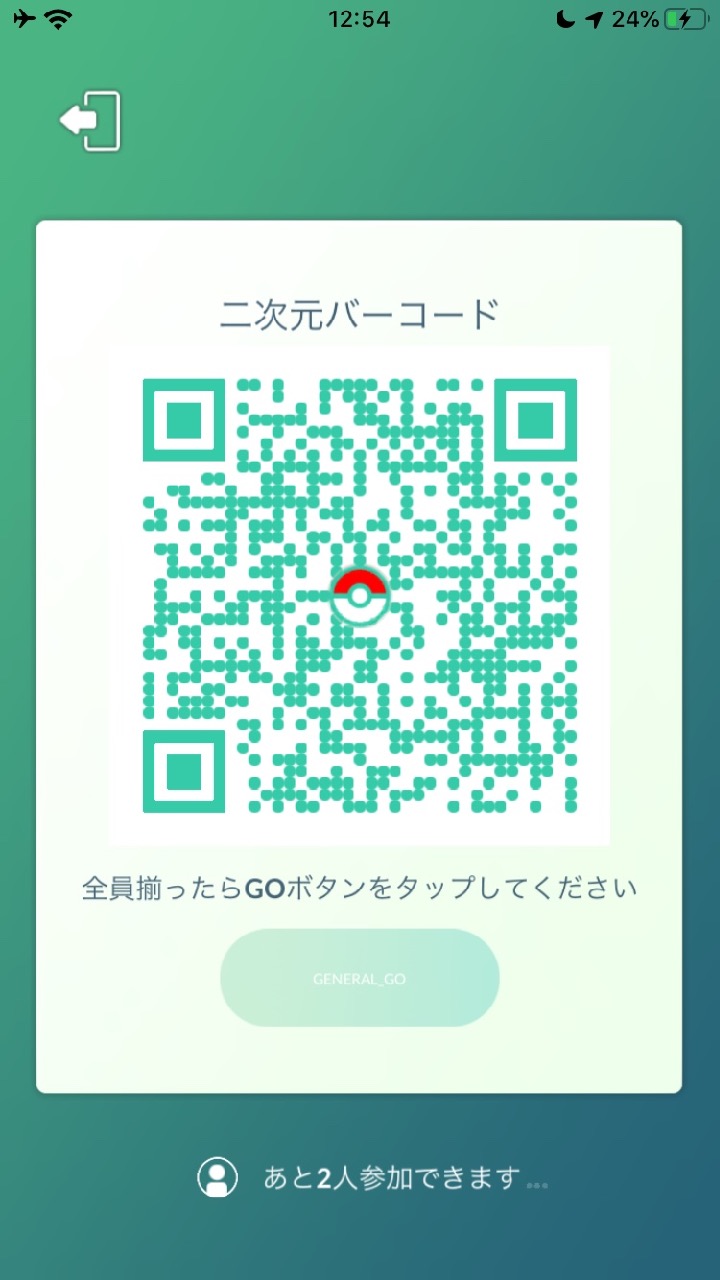Tap the GENERAL_GO button
Screen dimensions: 720x1280
(359, 978)
